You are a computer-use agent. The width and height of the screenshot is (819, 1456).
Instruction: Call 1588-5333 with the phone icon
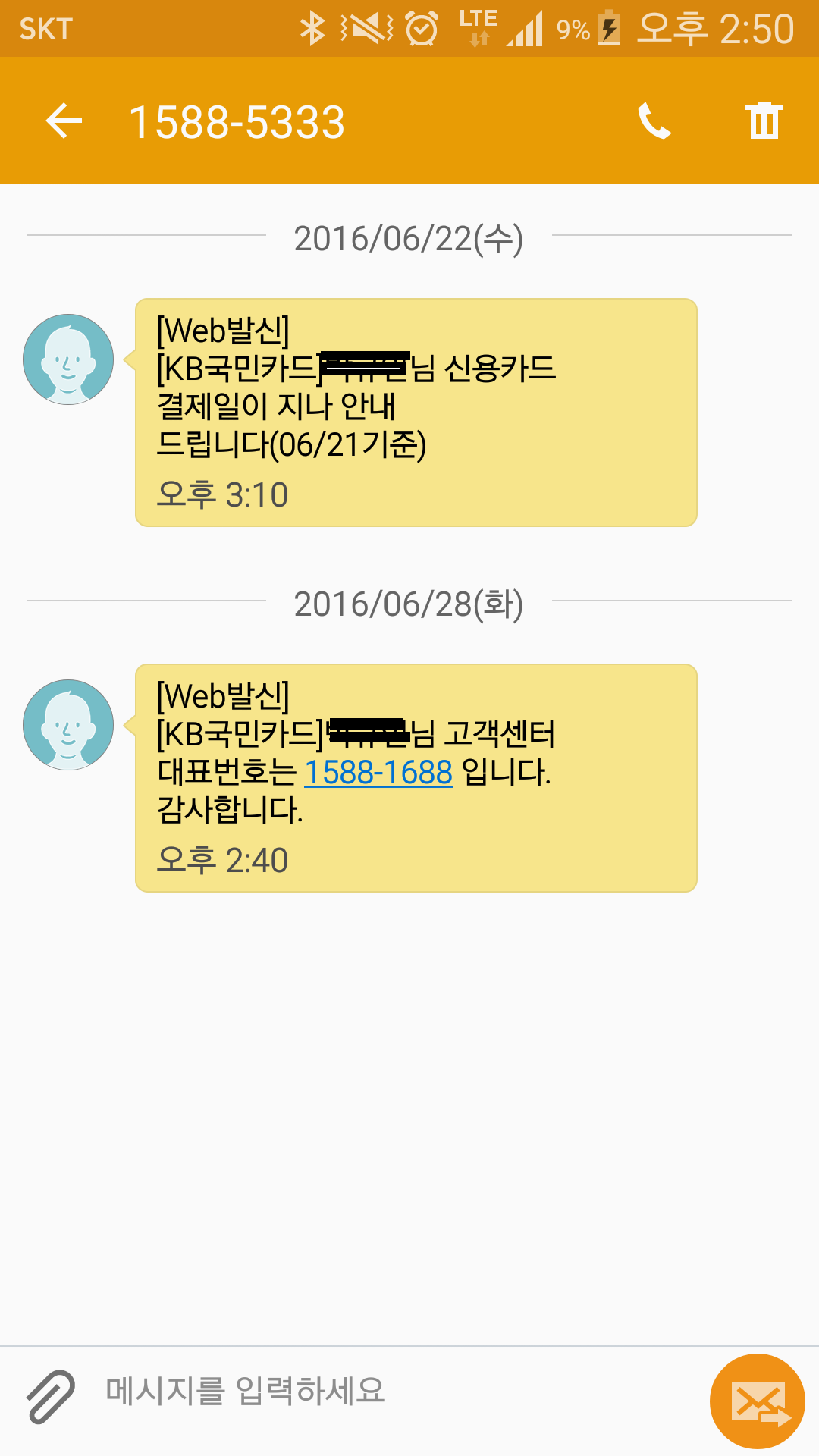[x=654, y=121]
